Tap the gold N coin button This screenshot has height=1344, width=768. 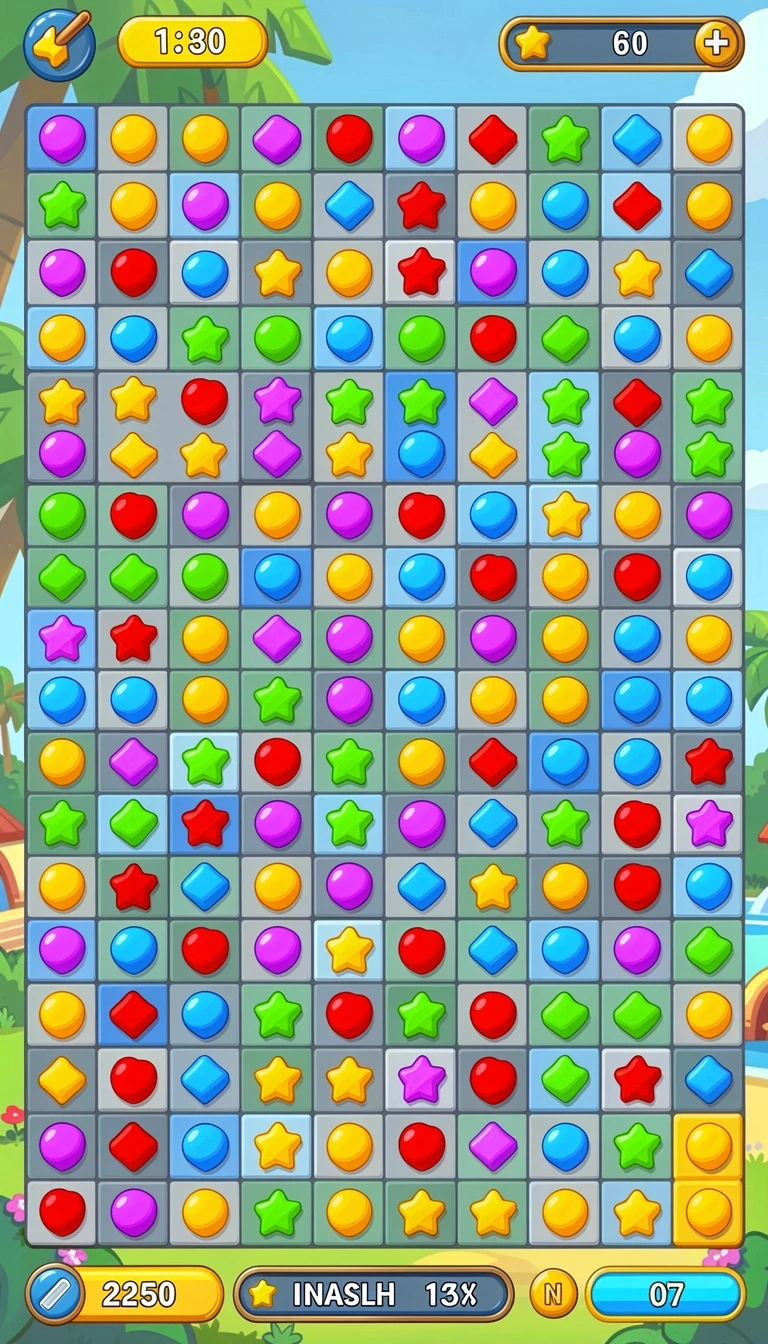[x=553, y=1294]
